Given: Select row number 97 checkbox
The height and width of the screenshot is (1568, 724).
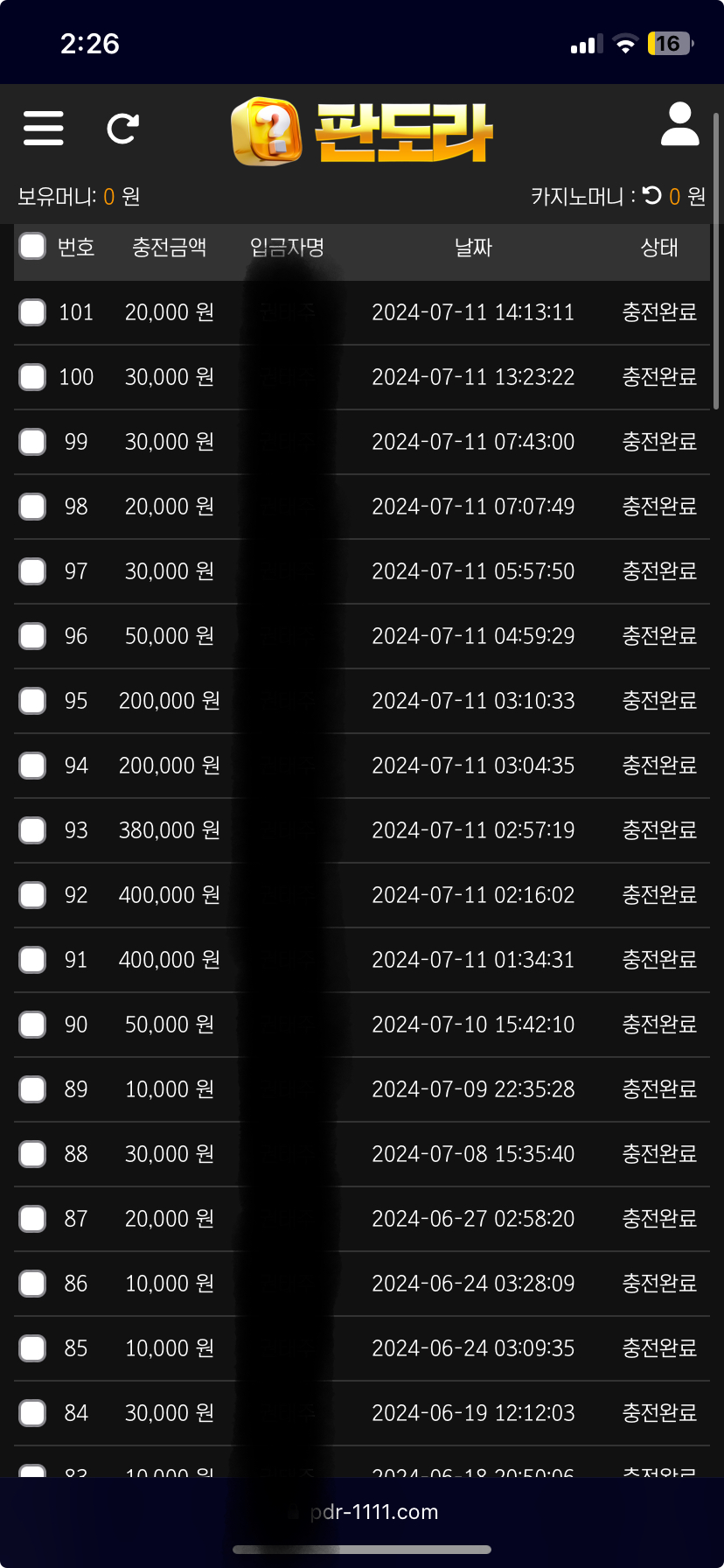Looking at the screenshot, I should coord(32,571).
